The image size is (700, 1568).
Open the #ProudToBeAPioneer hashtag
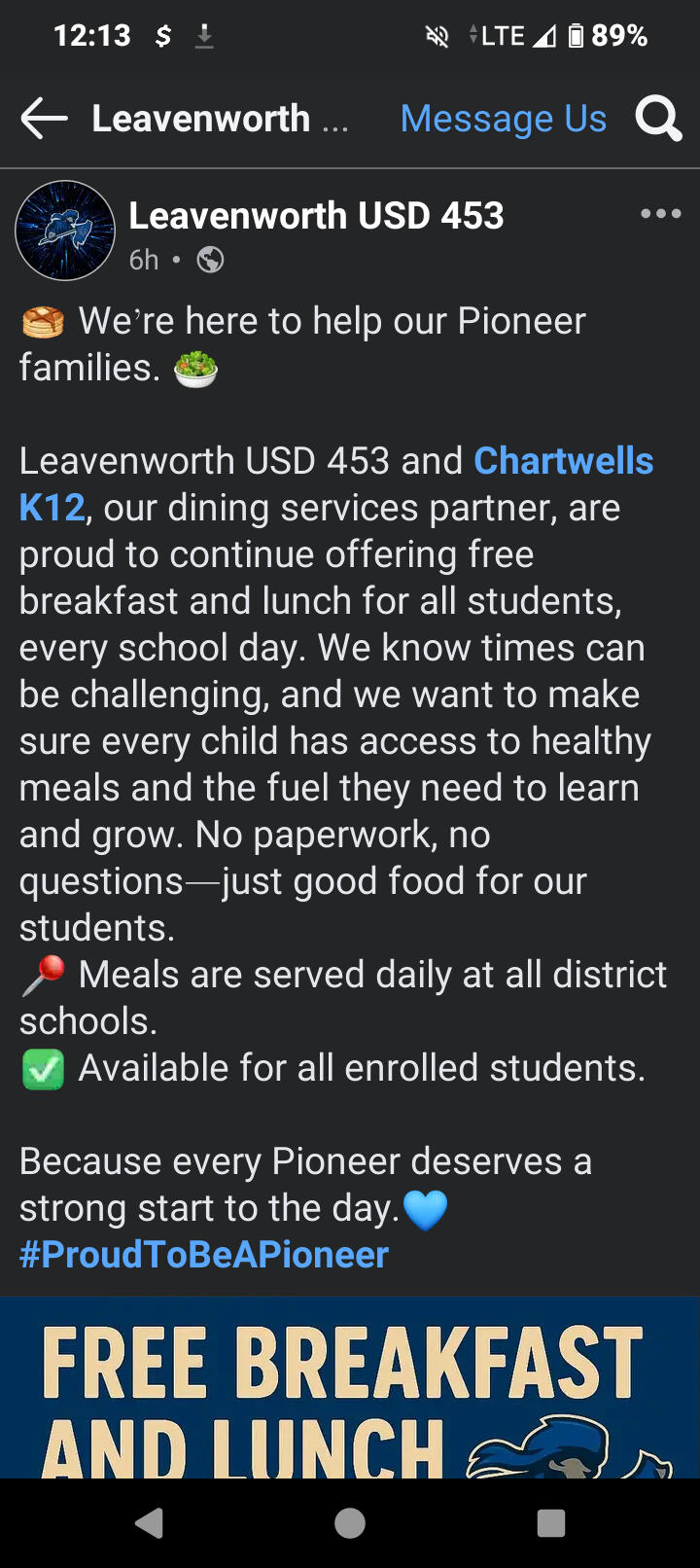point(203,1255)
